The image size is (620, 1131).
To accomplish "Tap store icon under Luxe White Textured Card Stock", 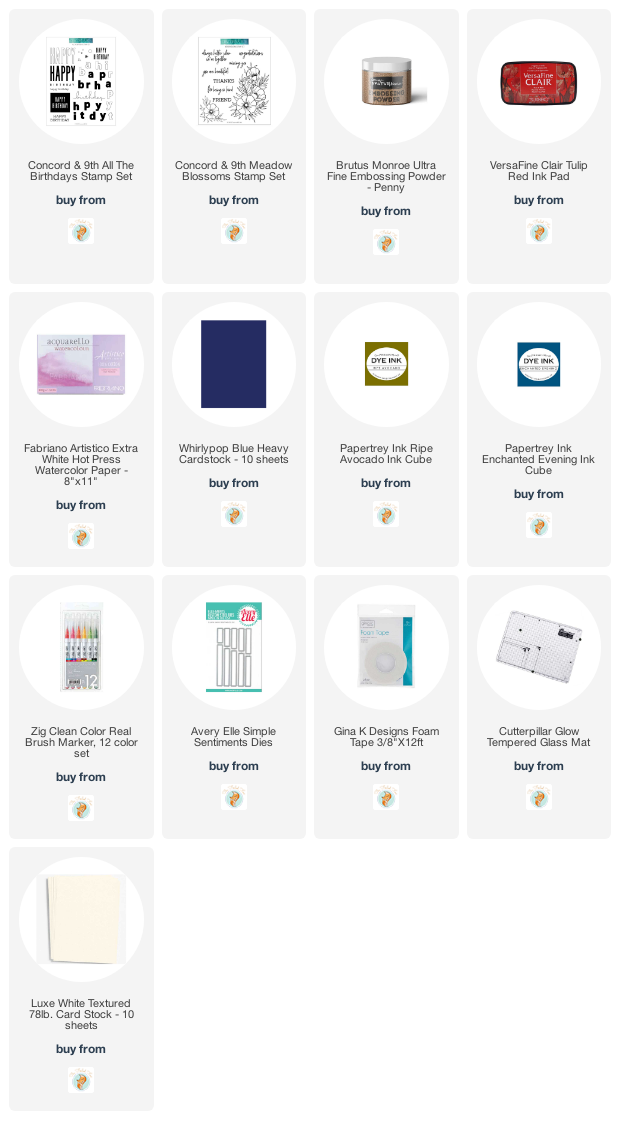I will click(81, 1080).
